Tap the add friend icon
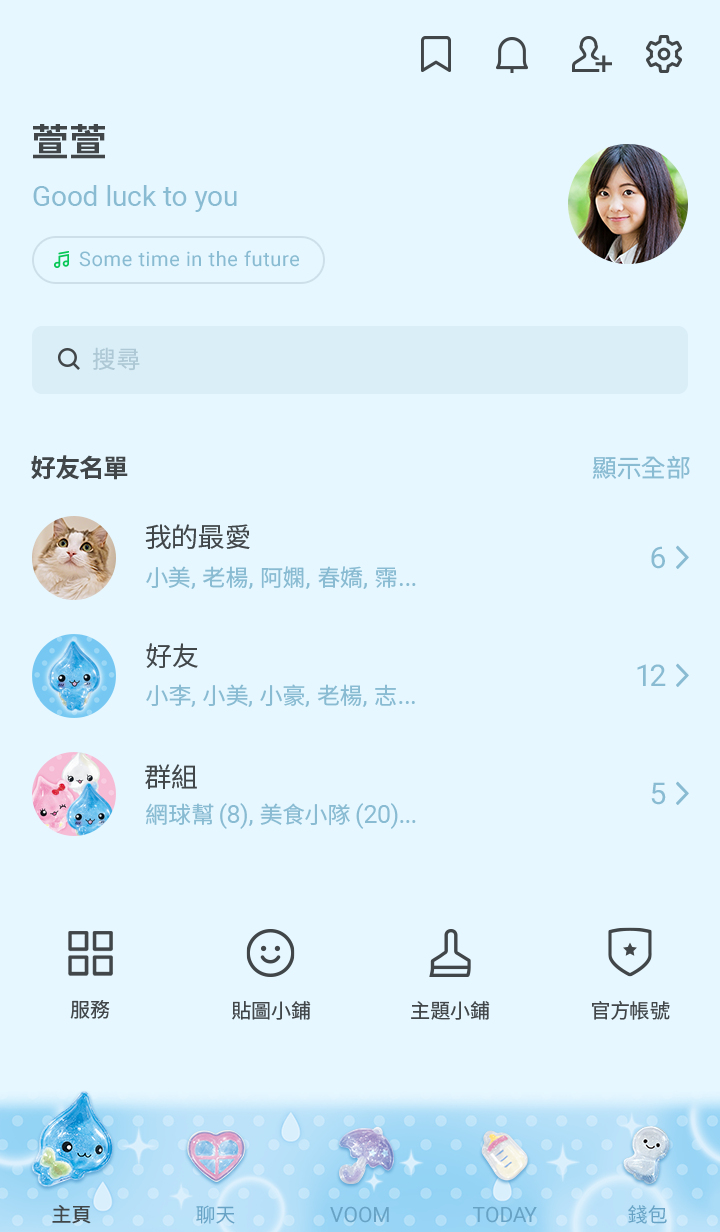 point(591,54)
